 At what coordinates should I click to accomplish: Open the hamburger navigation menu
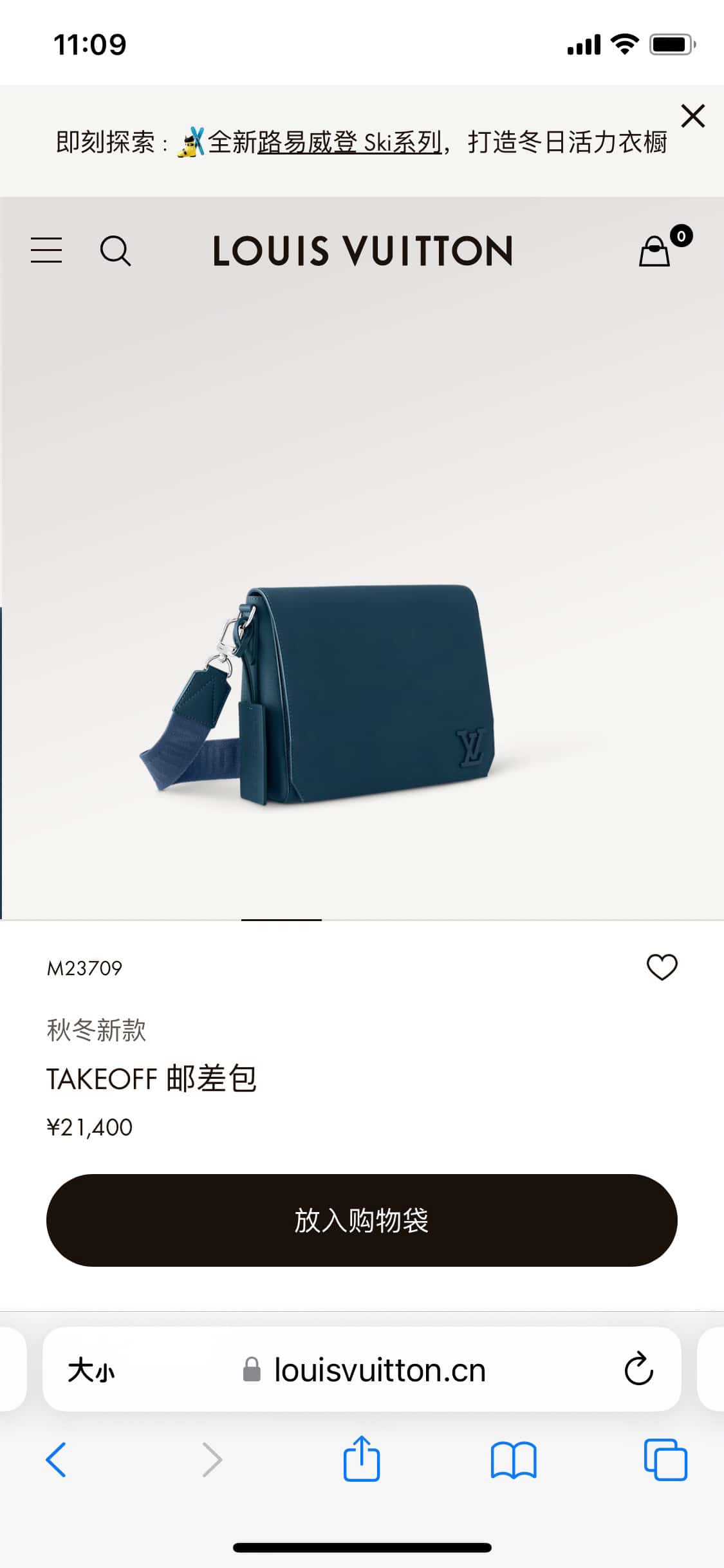tap(46, 250)
